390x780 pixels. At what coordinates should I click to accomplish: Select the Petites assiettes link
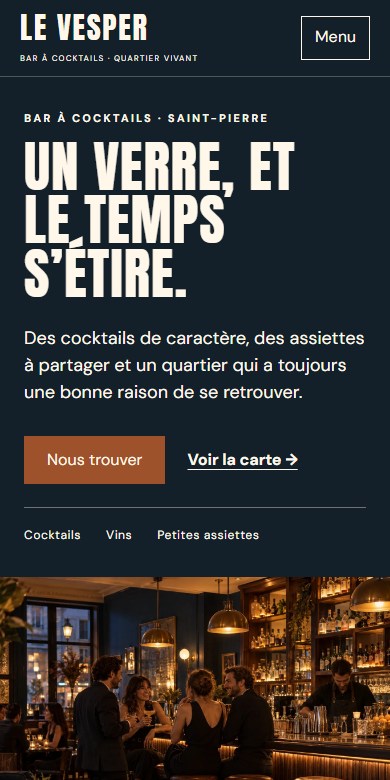coord(208,535)
